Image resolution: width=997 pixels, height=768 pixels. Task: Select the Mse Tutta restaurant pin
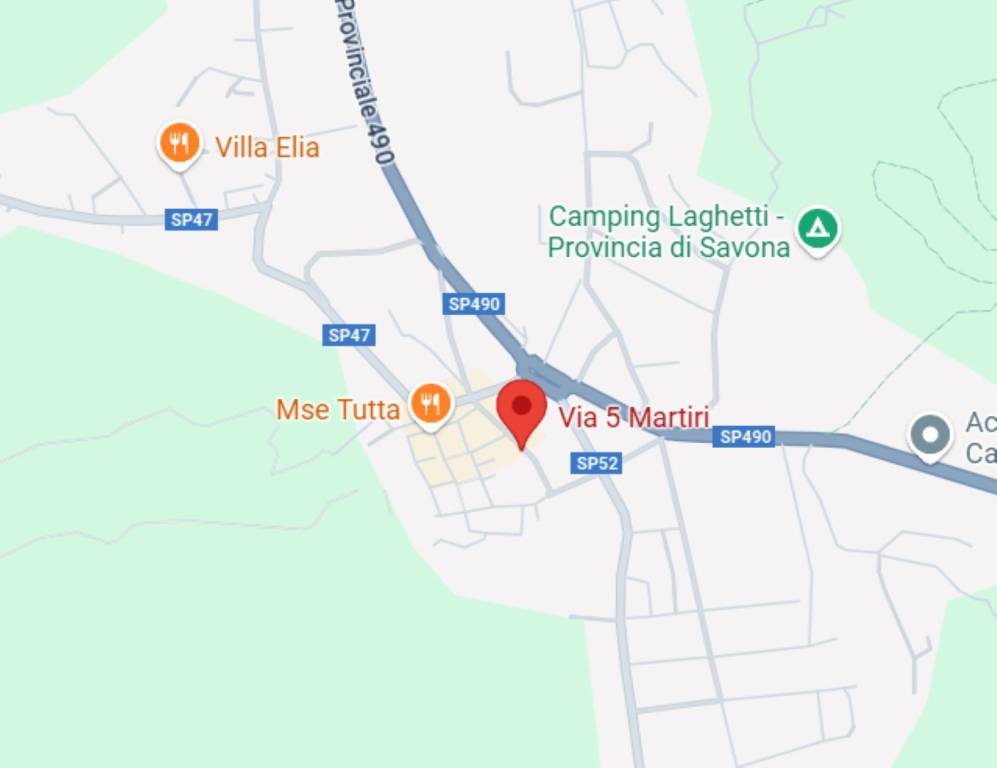pos(431,404)
